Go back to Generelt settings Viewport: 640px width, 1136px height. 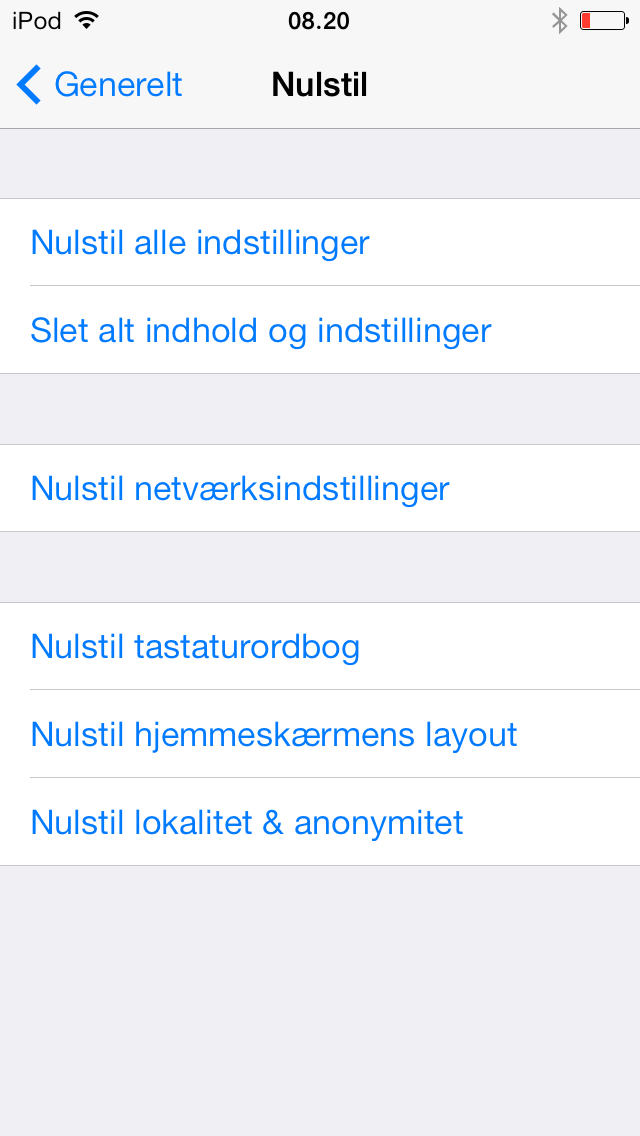point(100,85)
